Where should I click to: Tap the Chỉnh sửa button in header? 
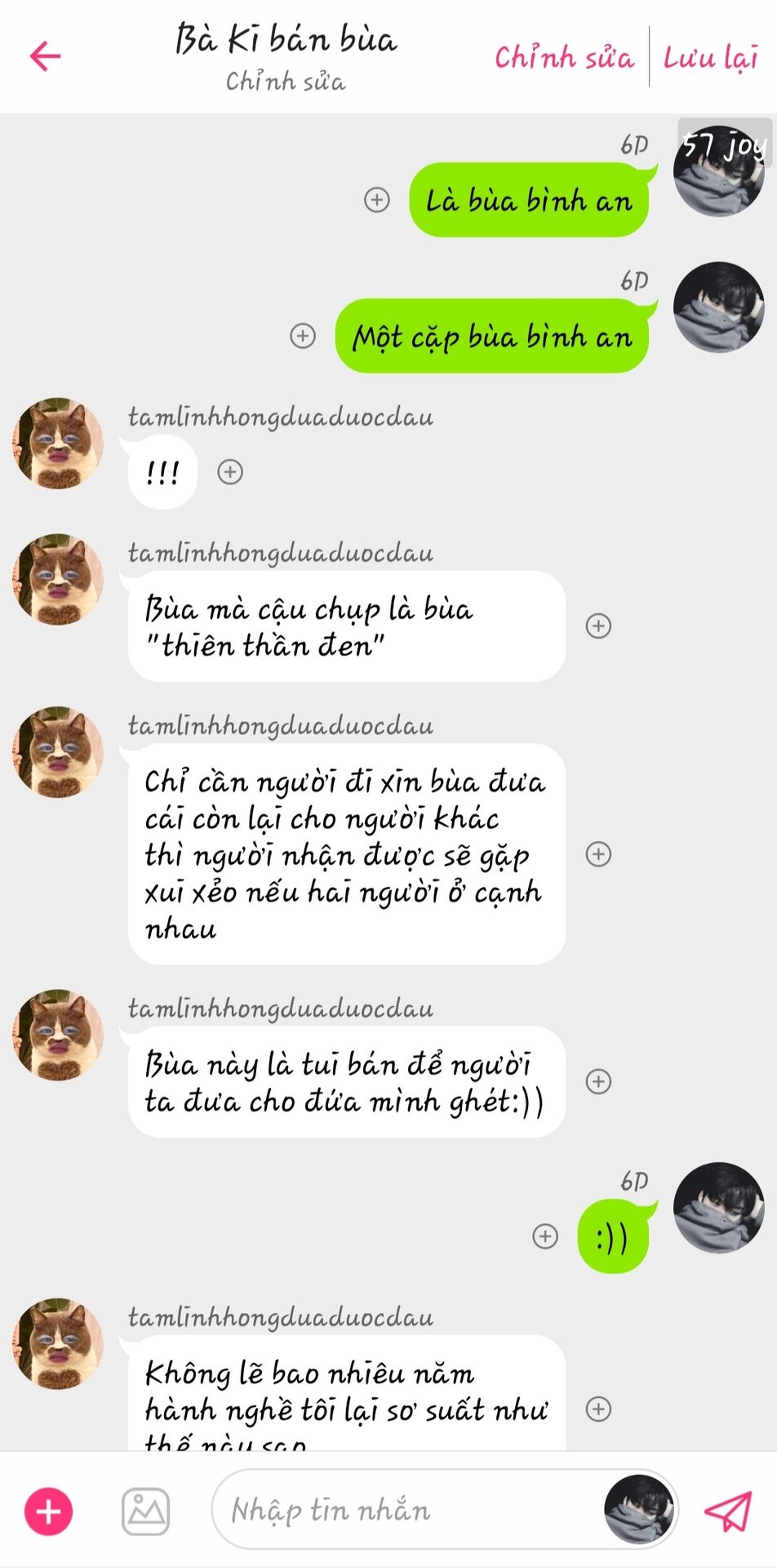(563, 57)
